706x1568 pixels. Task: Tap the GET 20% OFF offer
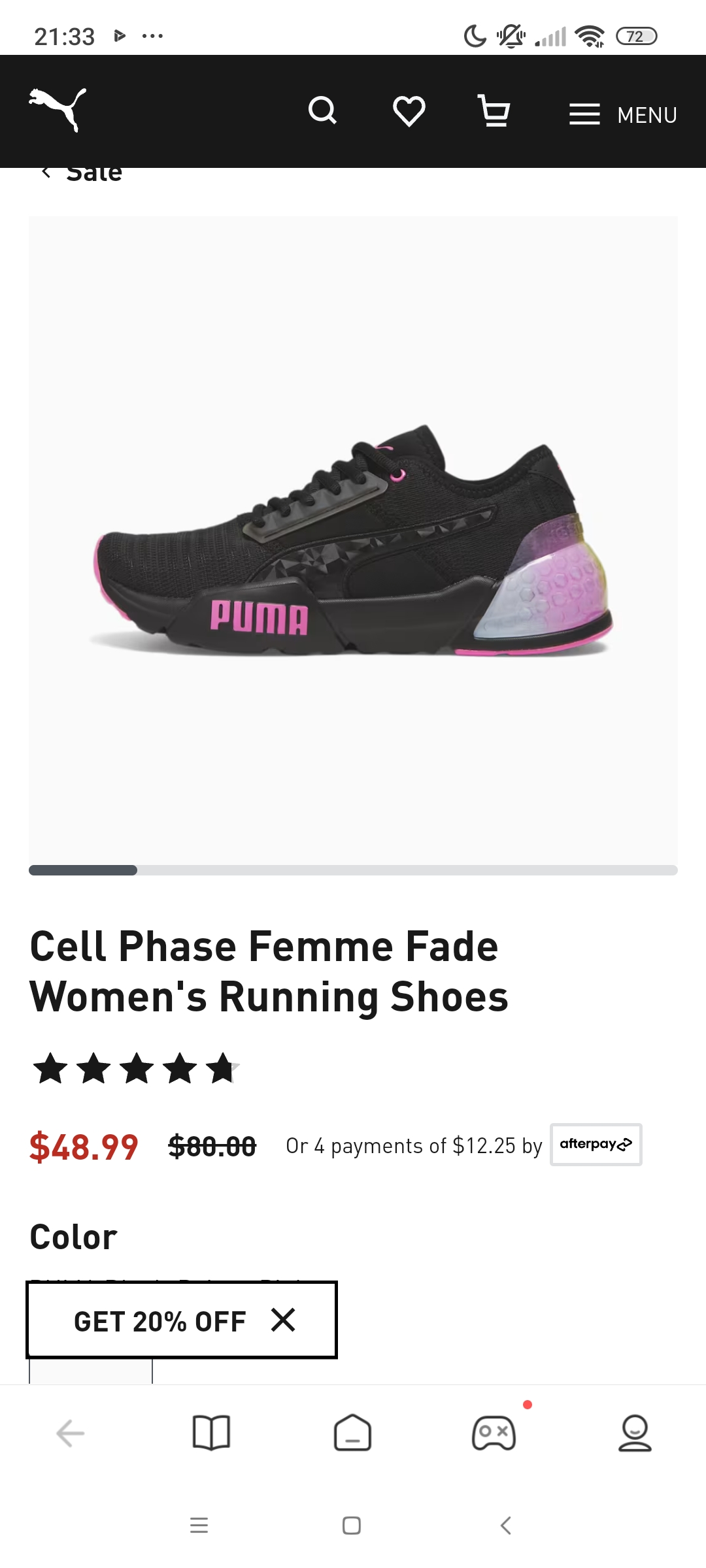pos(160,1321)
